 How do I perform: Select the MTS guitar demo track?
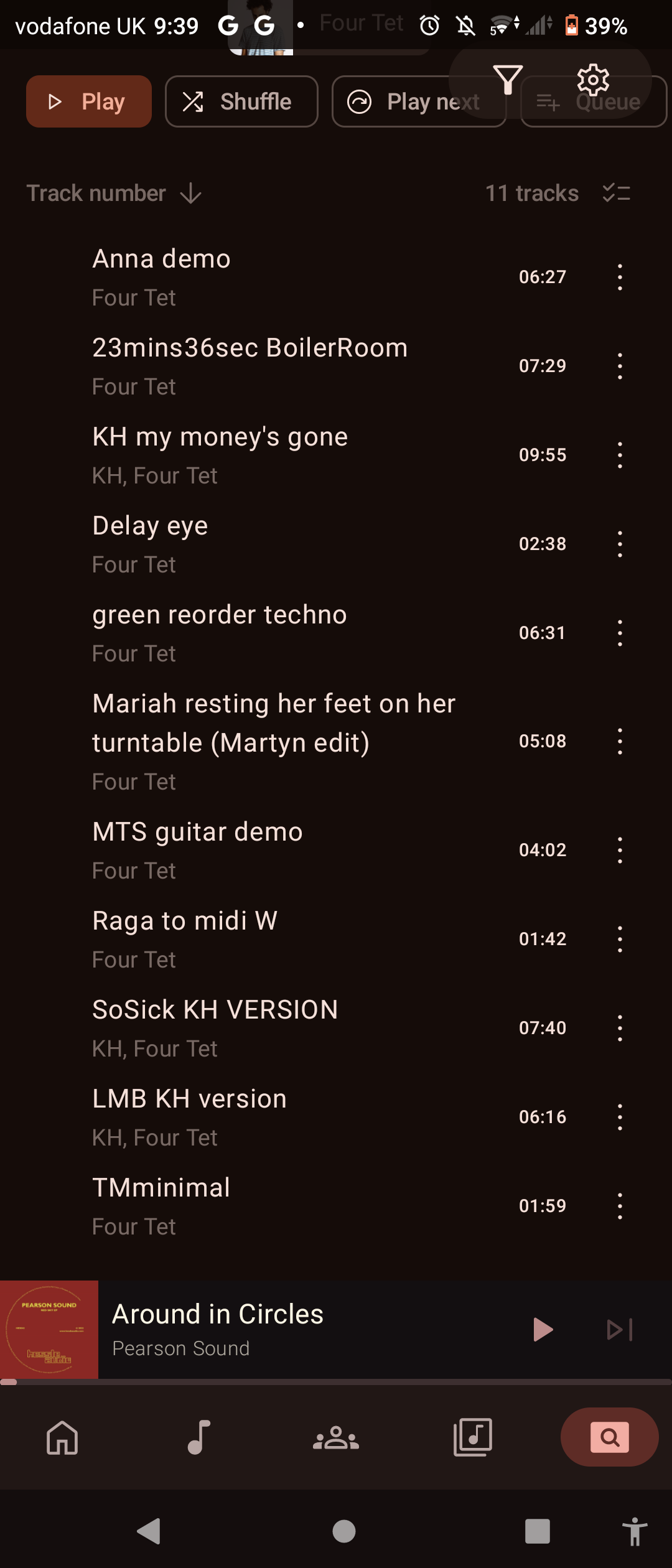[274, 850]
